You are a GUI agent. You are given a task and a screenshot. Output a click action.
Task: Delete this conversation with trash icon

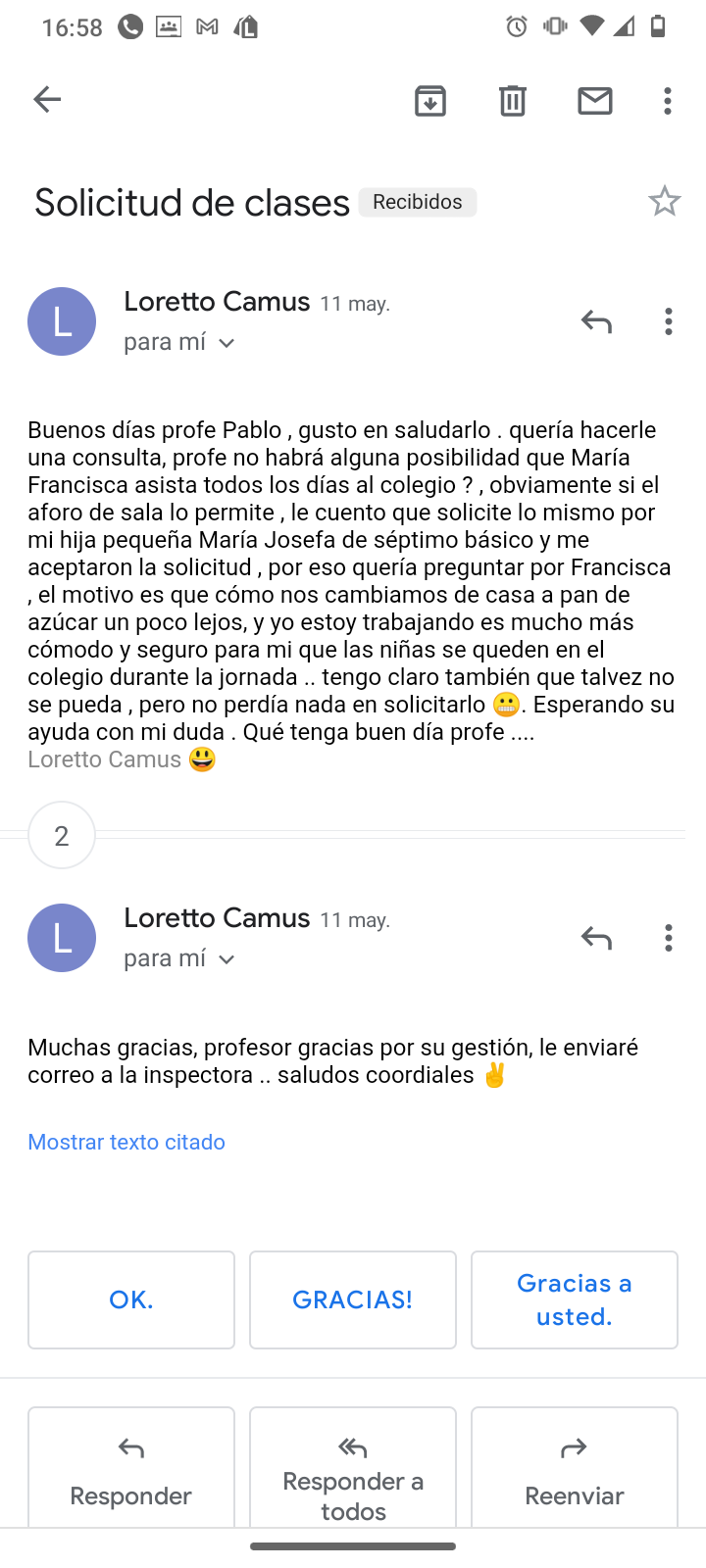pos(512,100)
